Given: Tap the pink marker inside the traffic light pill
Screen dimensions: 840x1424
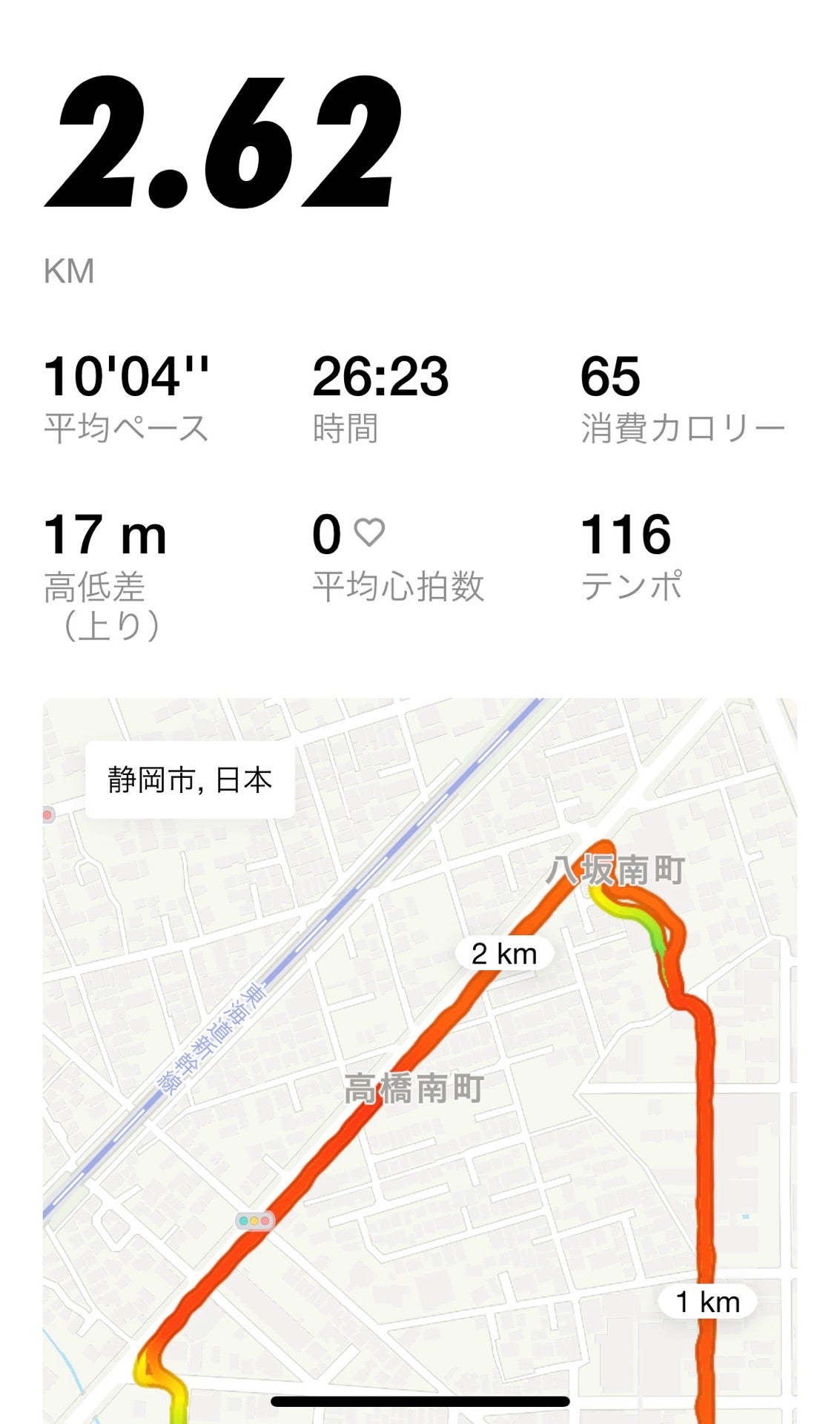Looking at the screenshot, I should click(x=265, y=1221).
